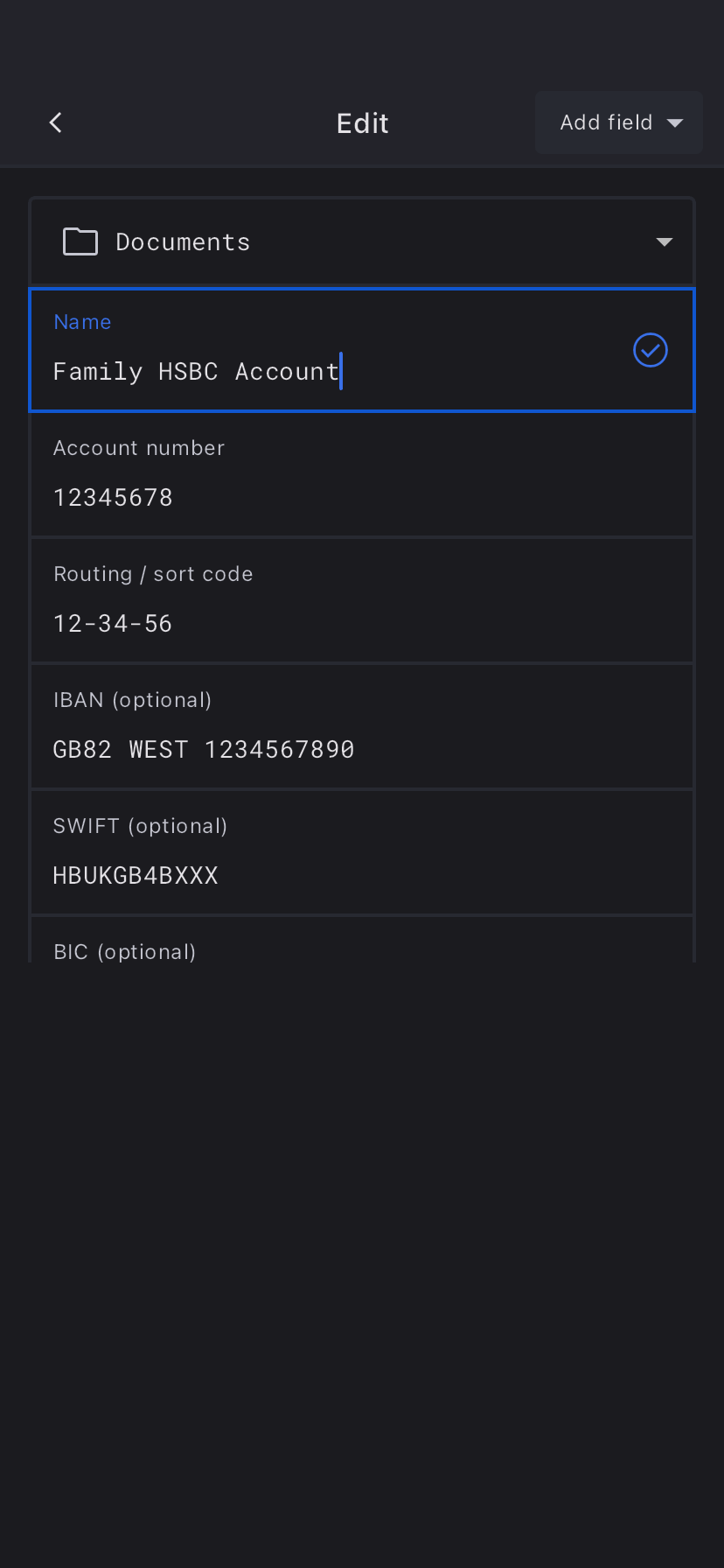Image resolution: width=724 pixels, height=1568 pixels.
Task: Edit the IBAN (optional) field
Action: click(x=362, y=749)
